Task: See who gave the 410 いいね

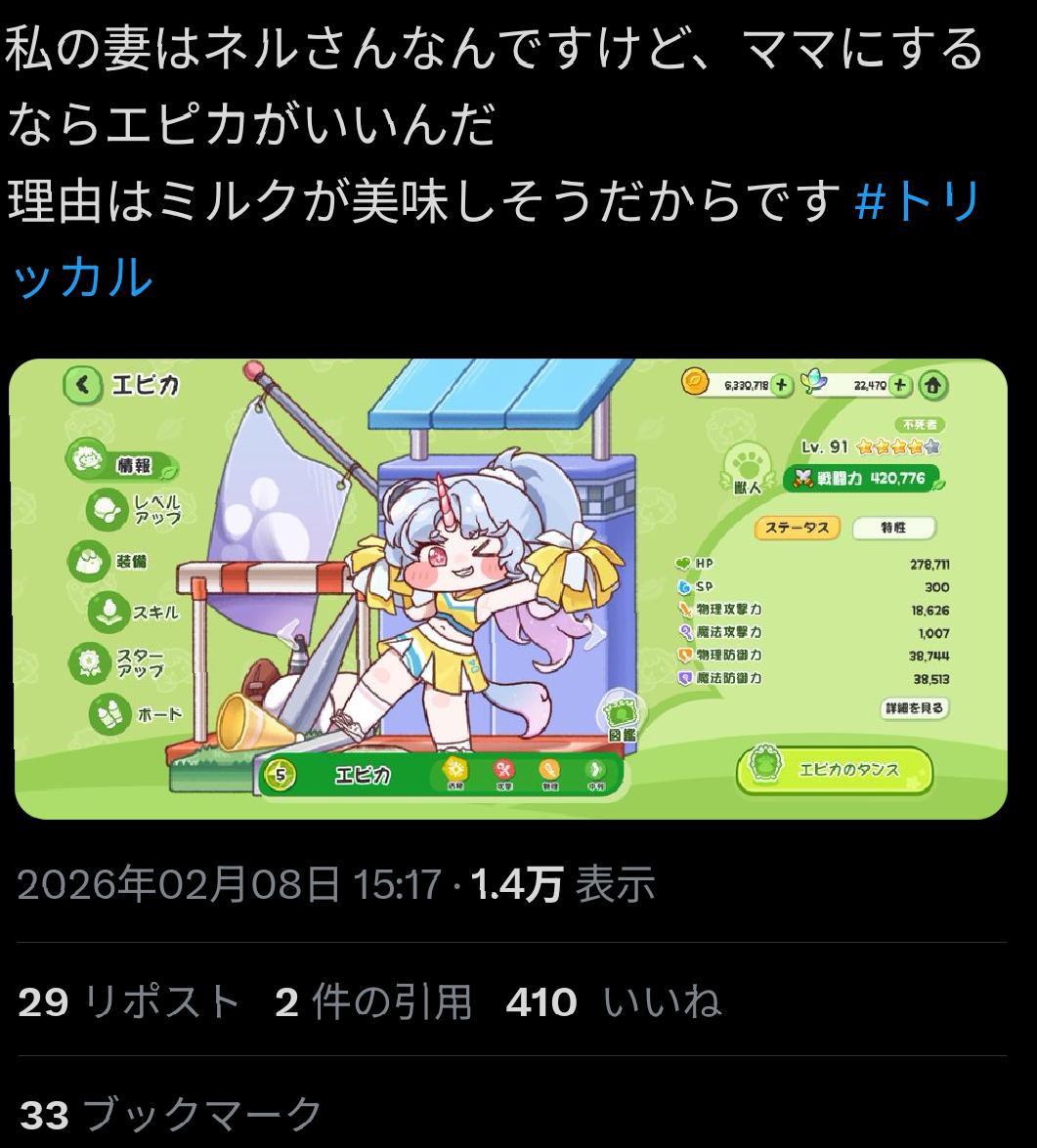Action: coord(613,1001)
